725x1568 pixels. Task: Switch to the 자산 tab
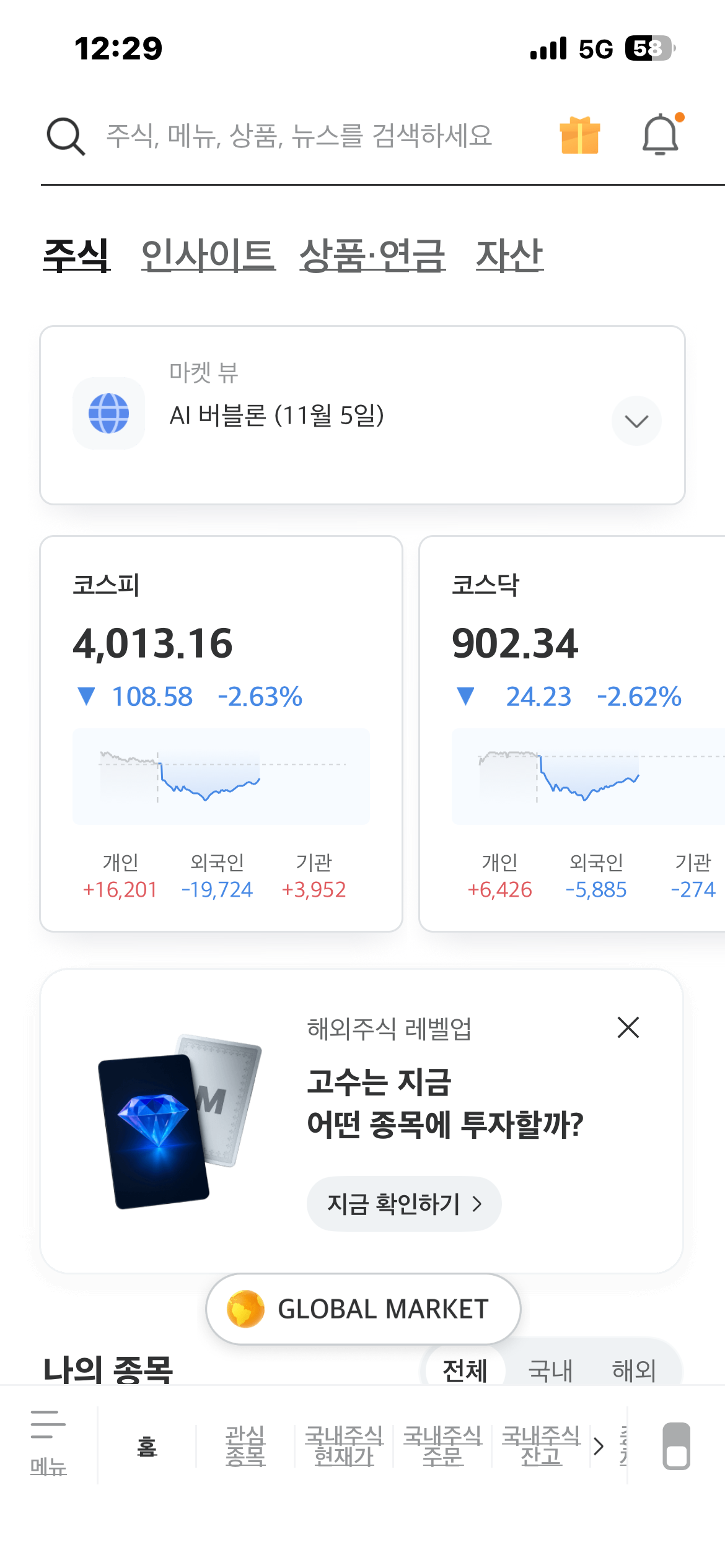pyautogui.click(x=509, y=255)
